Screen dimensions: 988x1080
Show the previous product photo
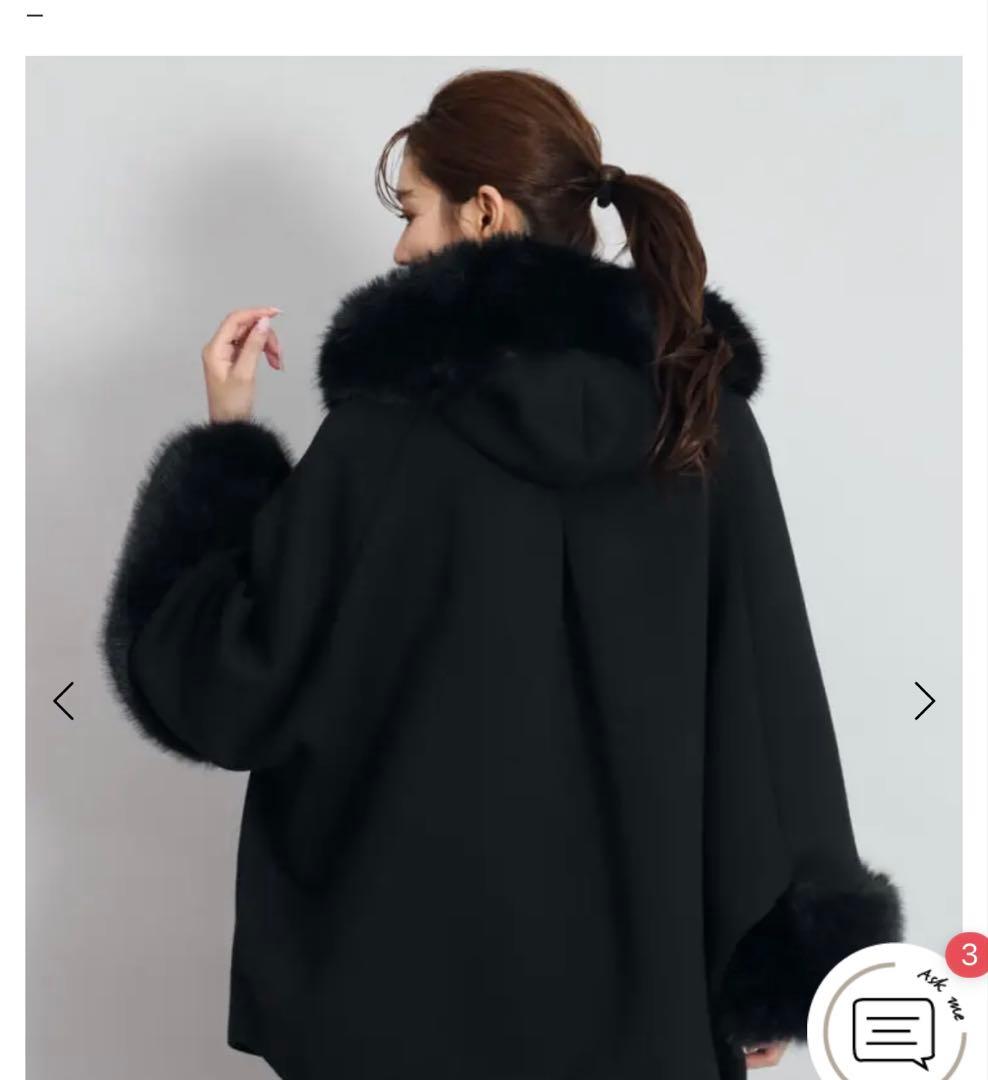[64, 701]
